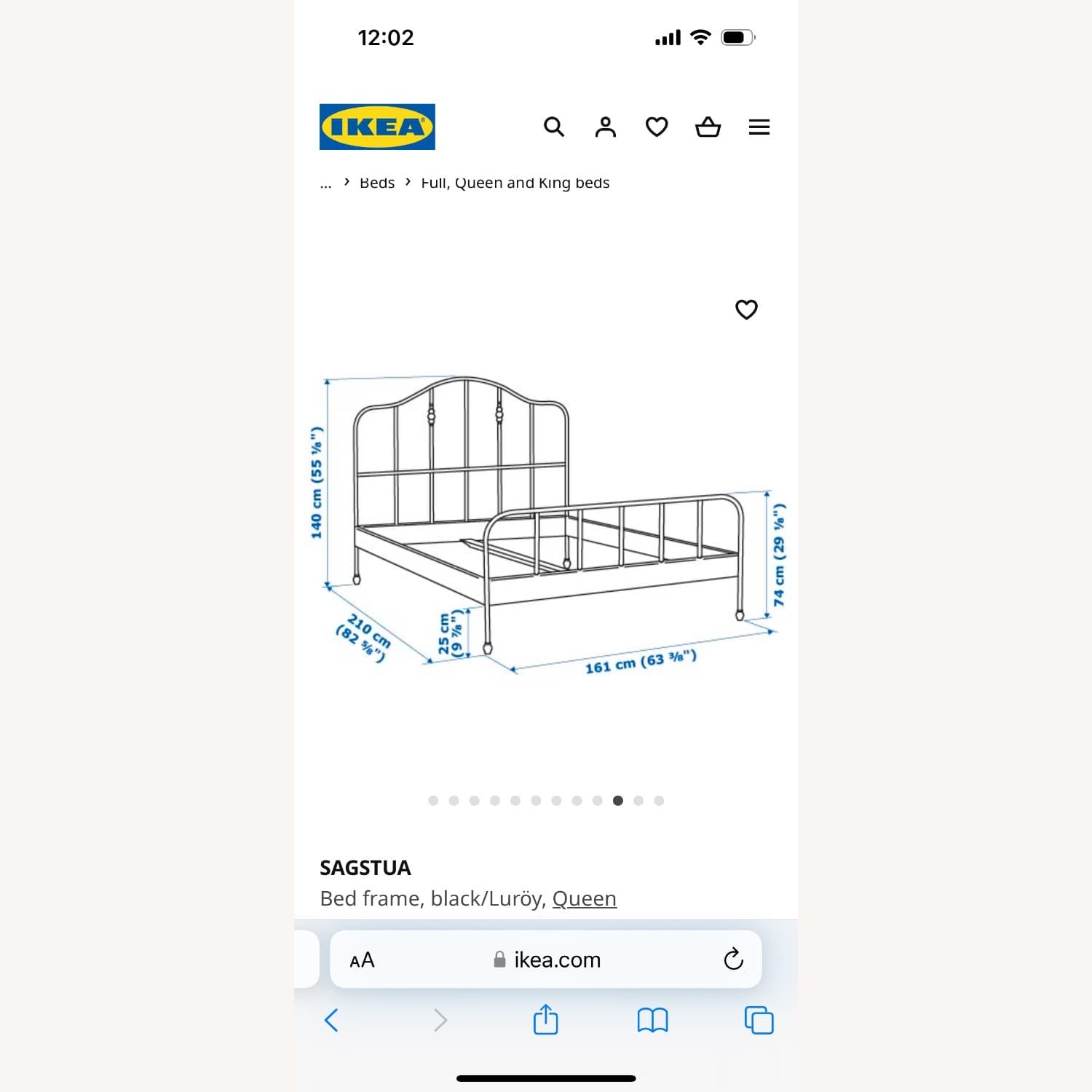
Task: Reload the page
Action: 733,960
